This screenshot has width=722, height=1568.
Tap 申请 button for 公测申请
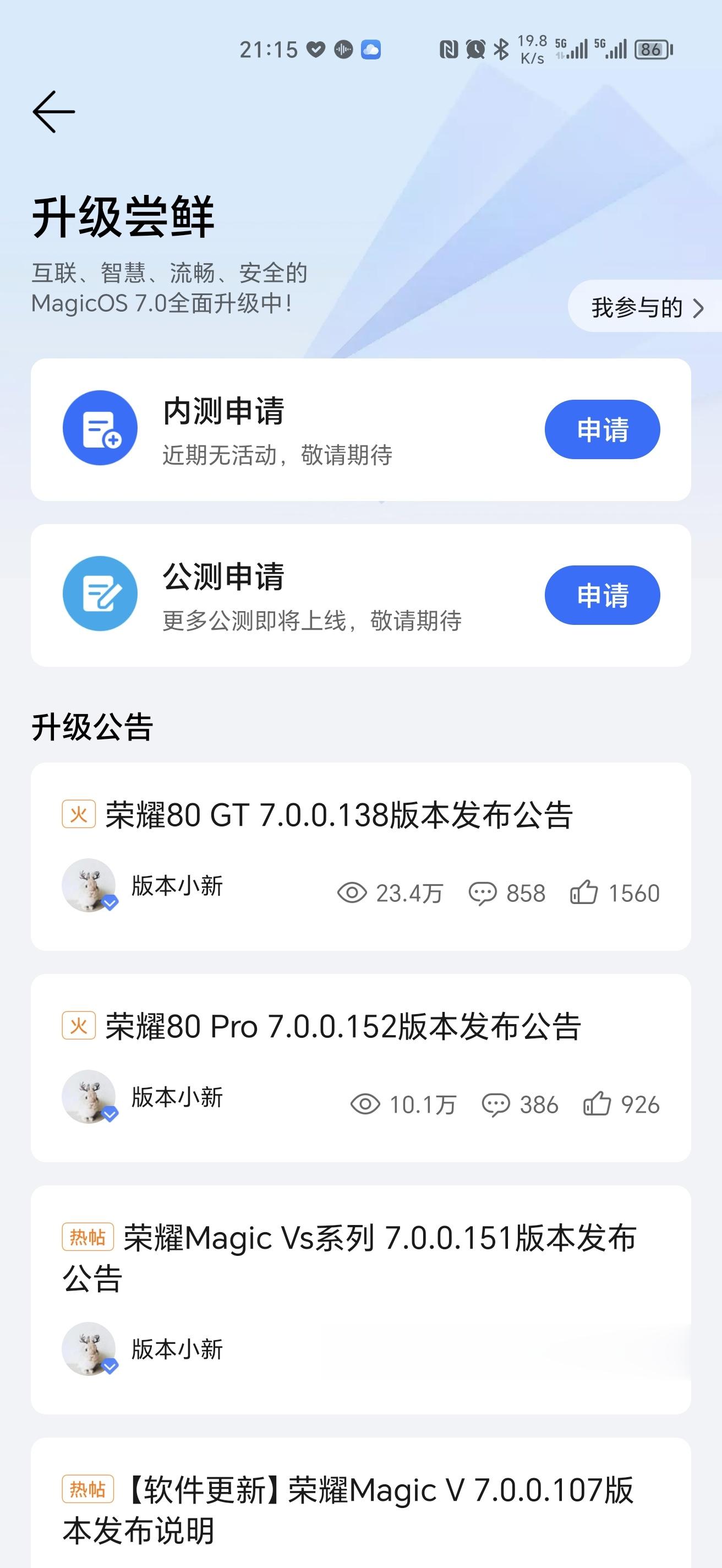(601, 595)
